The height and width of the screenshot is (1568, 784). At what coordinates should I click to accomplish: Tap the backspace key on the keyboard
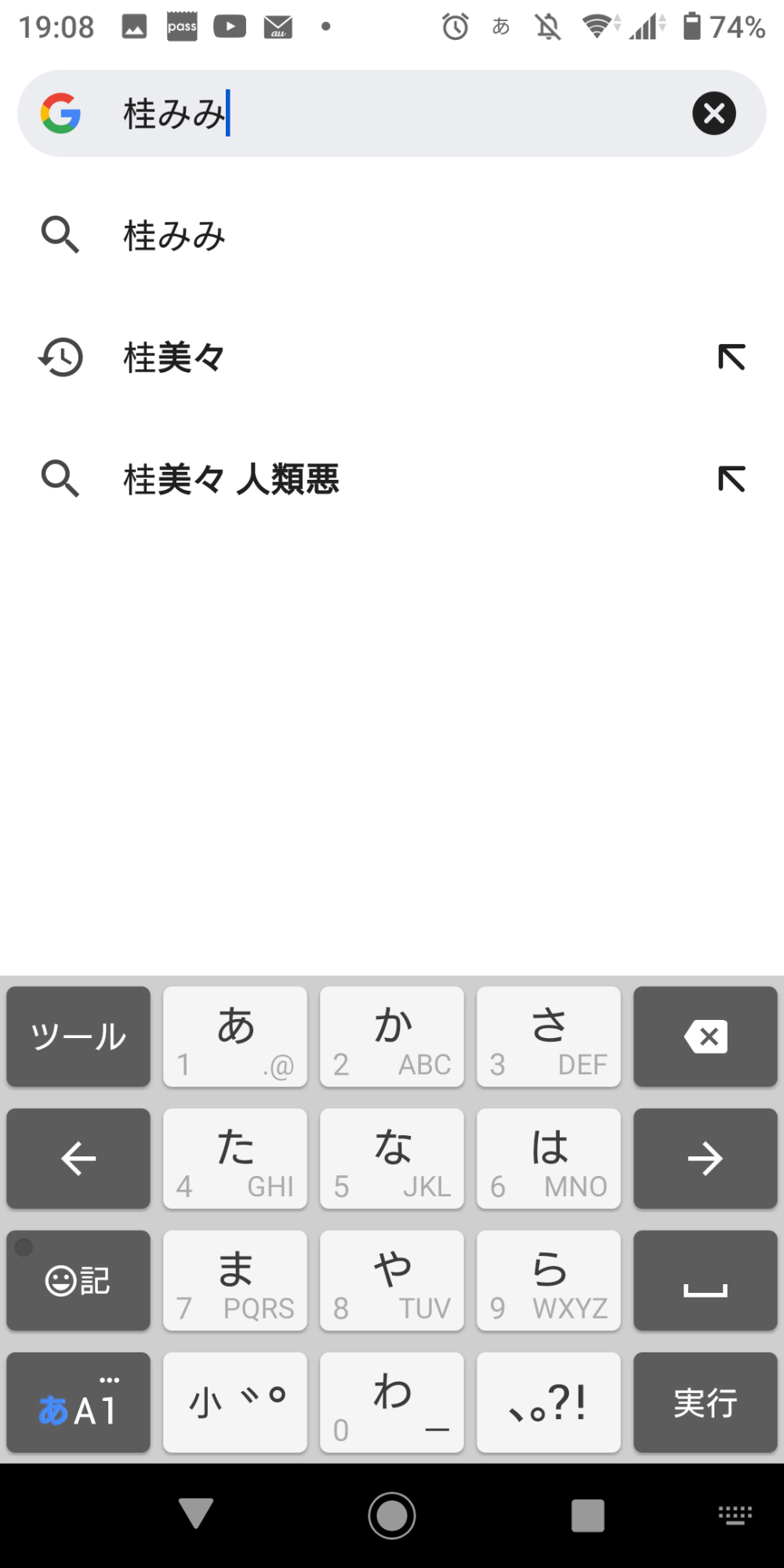pos(705,1036)
